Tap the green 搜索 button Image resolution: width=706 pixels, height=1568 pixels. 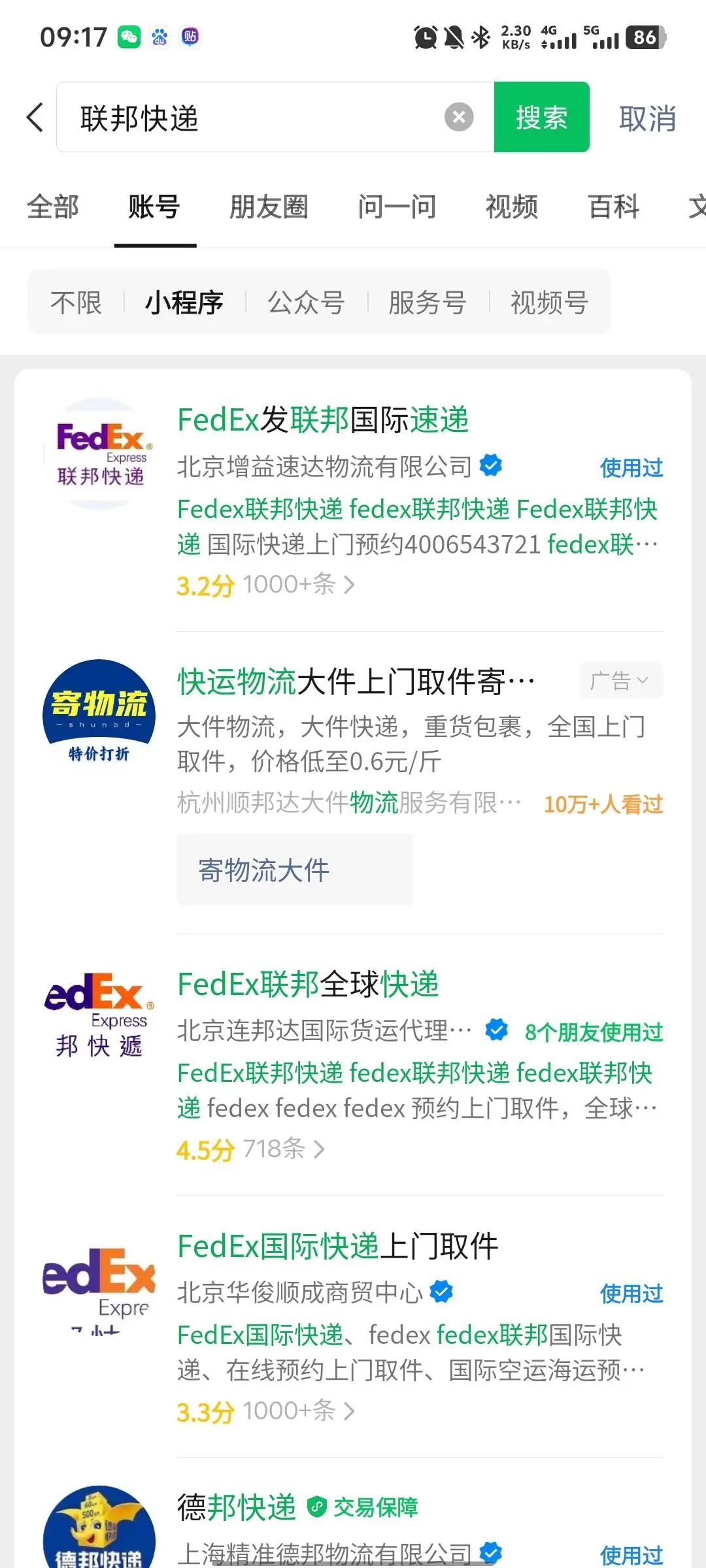coord(541,117)
